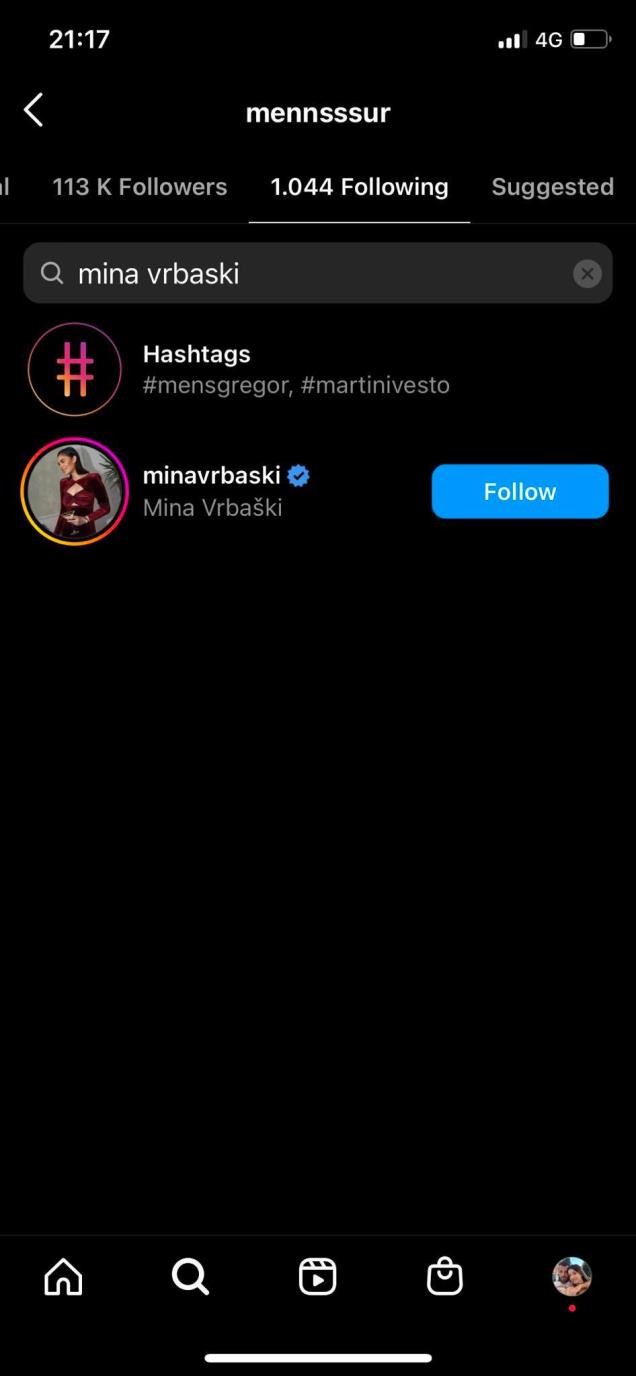The height and width of the screenshot is (1376, 636).
Task: Open the Search tab in bottom bar
Action: (x=190, y=1277)
